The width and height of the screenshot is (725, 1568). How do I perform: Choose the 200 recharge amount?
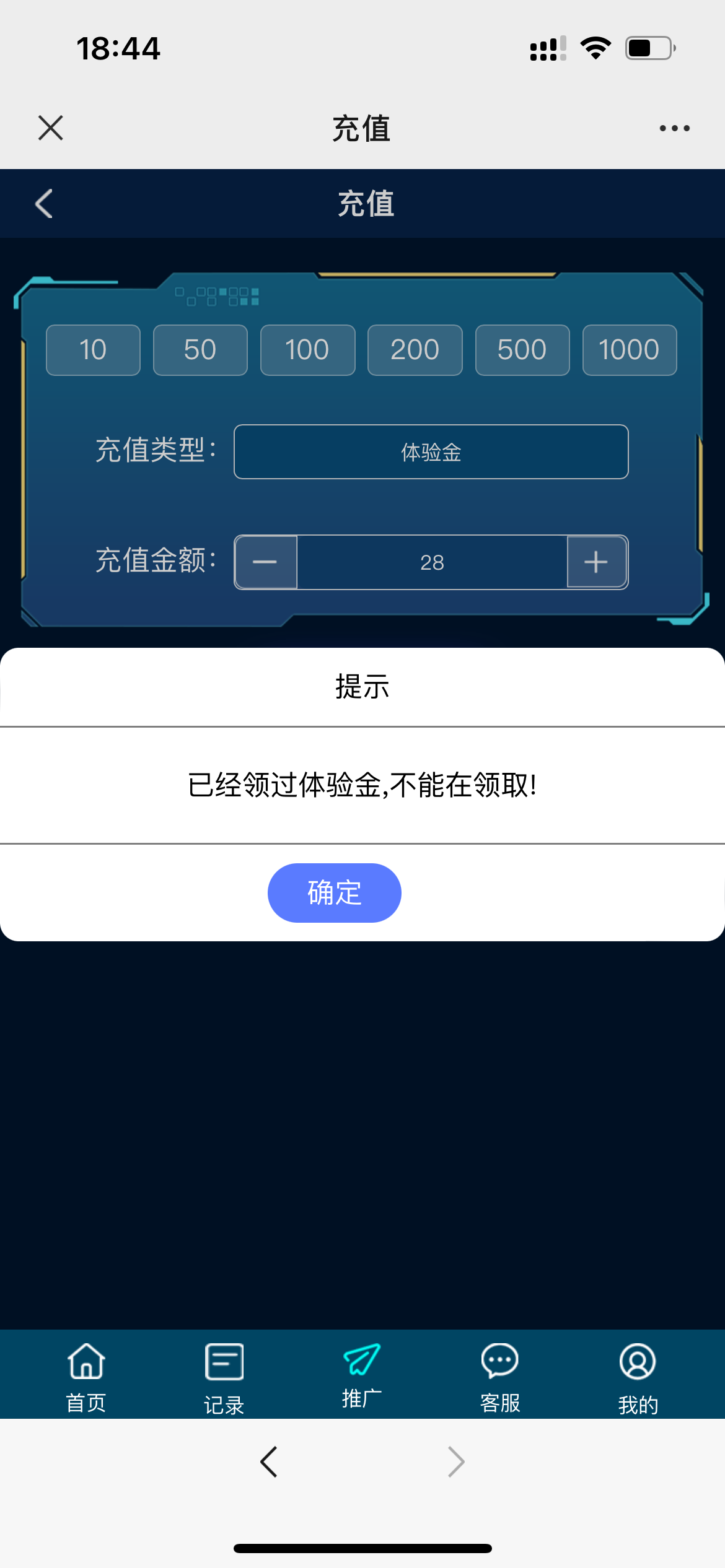[x=415, y=350]
